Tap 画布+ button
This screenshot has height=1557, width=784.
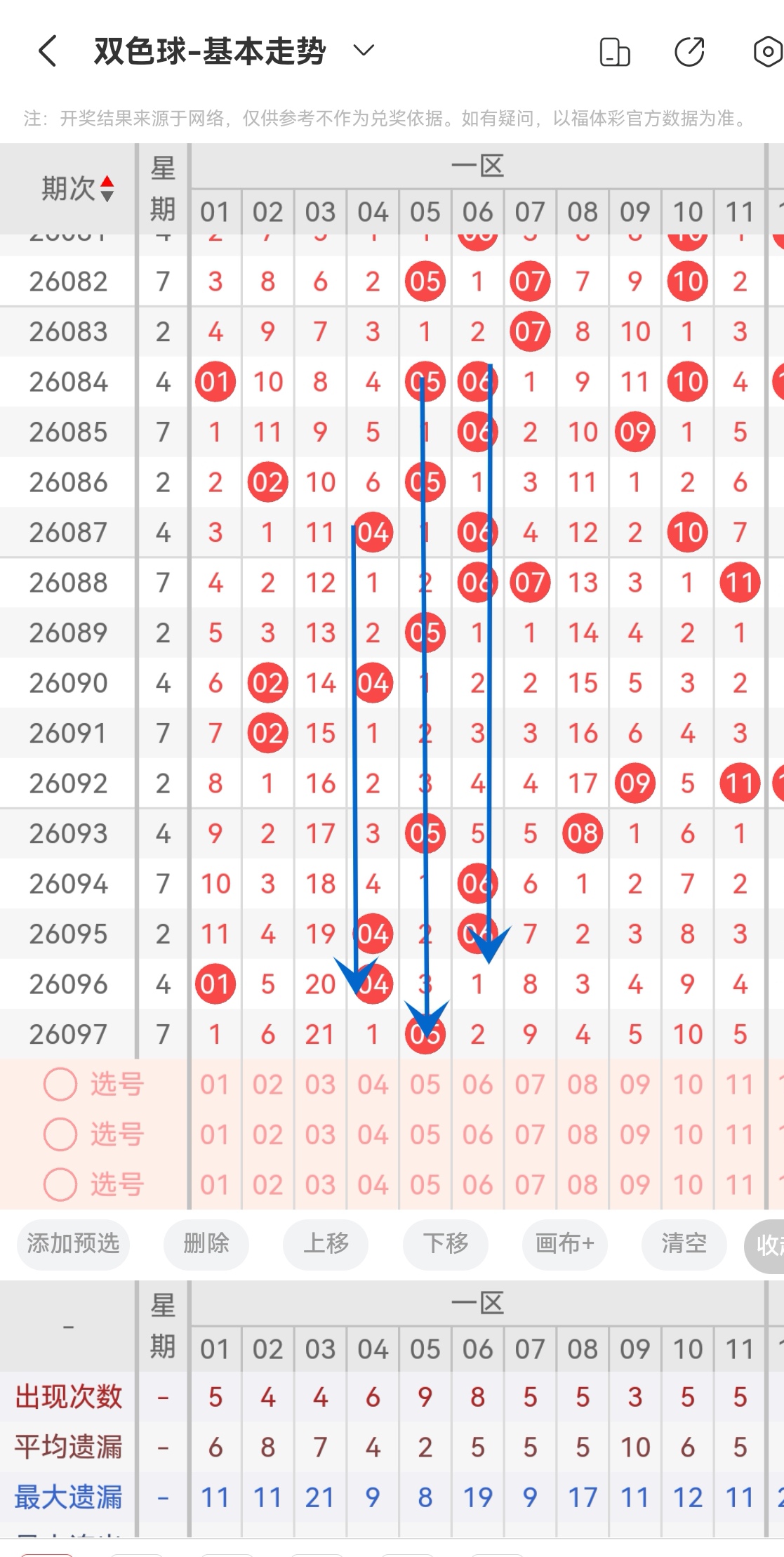(x=565, y=1244)
